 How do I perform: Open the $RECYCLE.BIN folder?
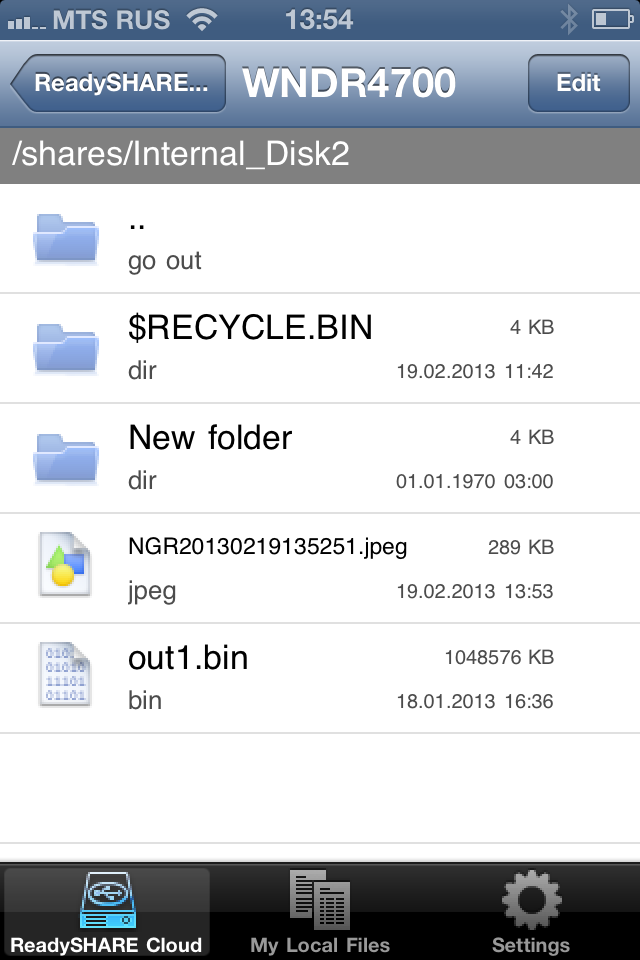click(320, 348)
